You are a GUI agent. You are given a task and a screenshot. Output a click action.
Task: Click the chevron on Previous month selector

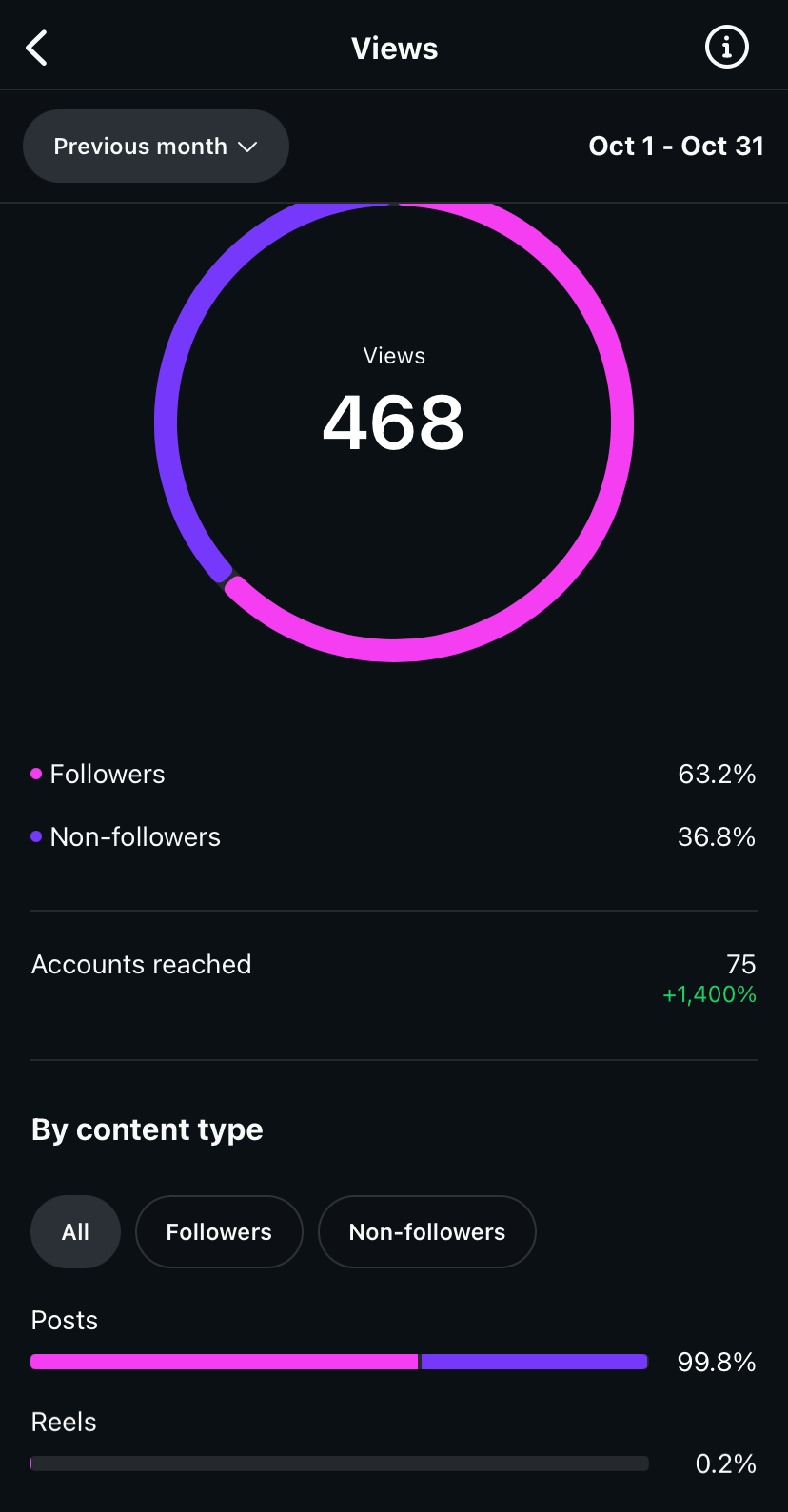(248, 147)
